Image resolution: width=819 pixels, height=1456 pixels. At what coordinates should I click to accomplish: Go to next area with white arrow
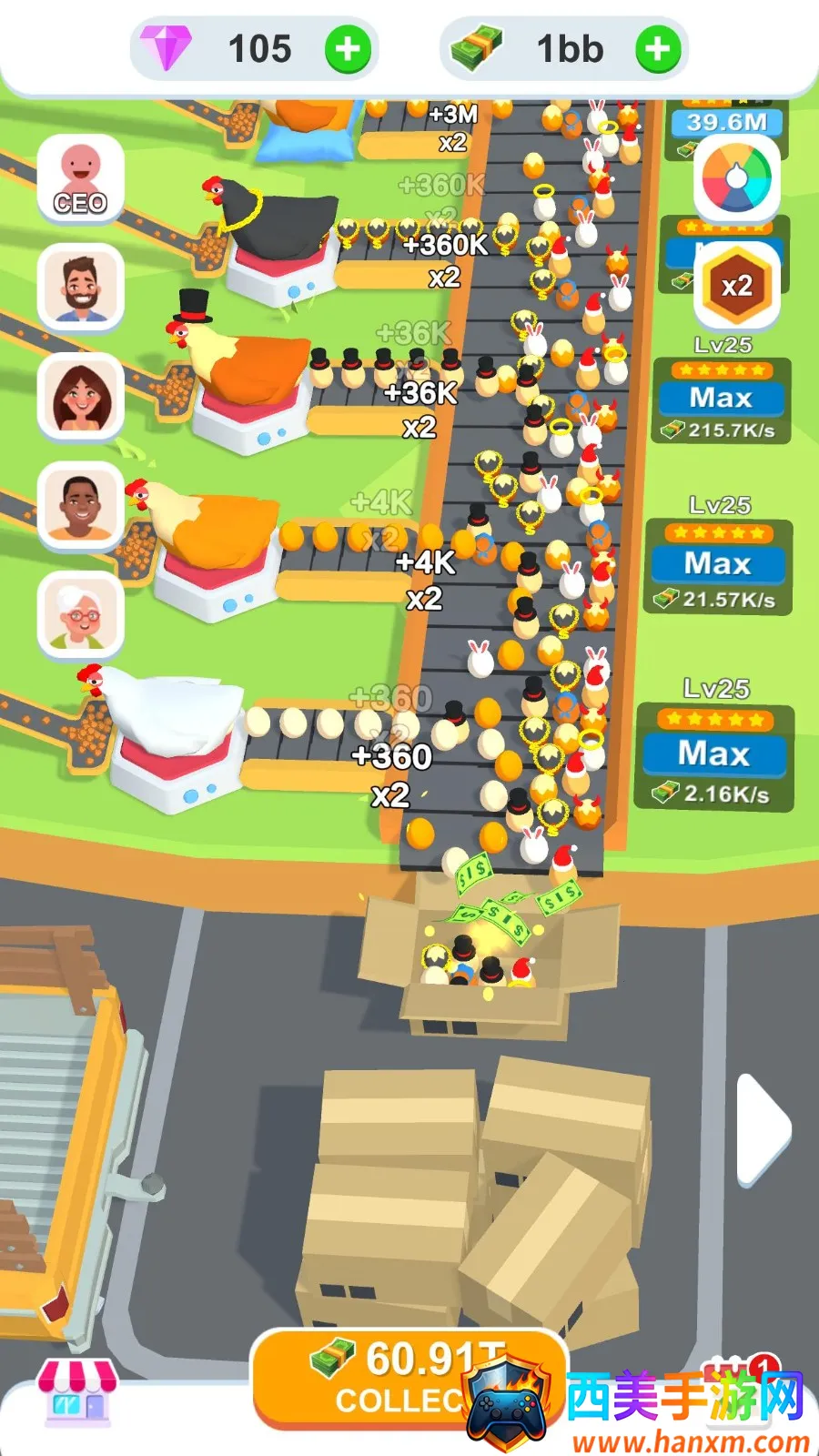click(x=763, y=1128)
